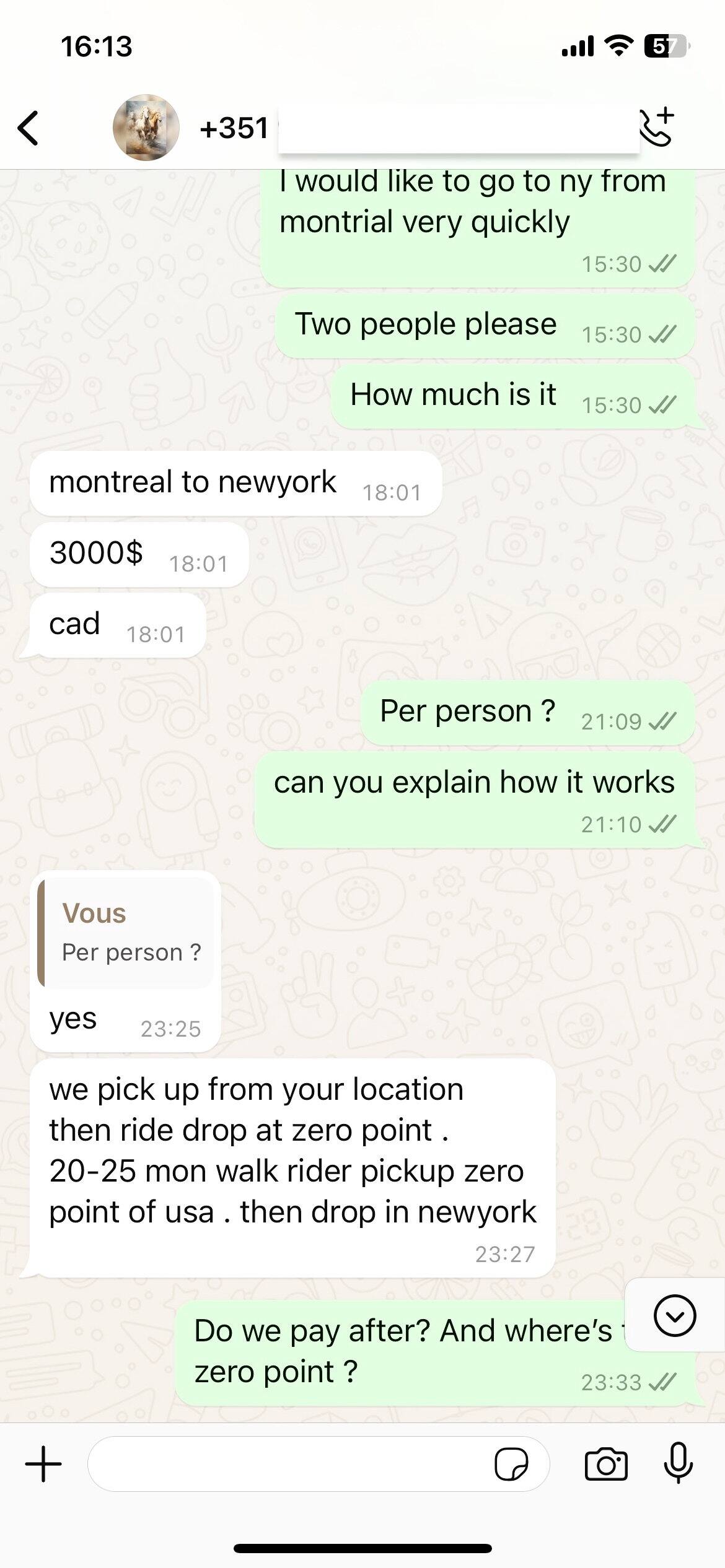Open the contact's horse profile picture

(146, 128)
